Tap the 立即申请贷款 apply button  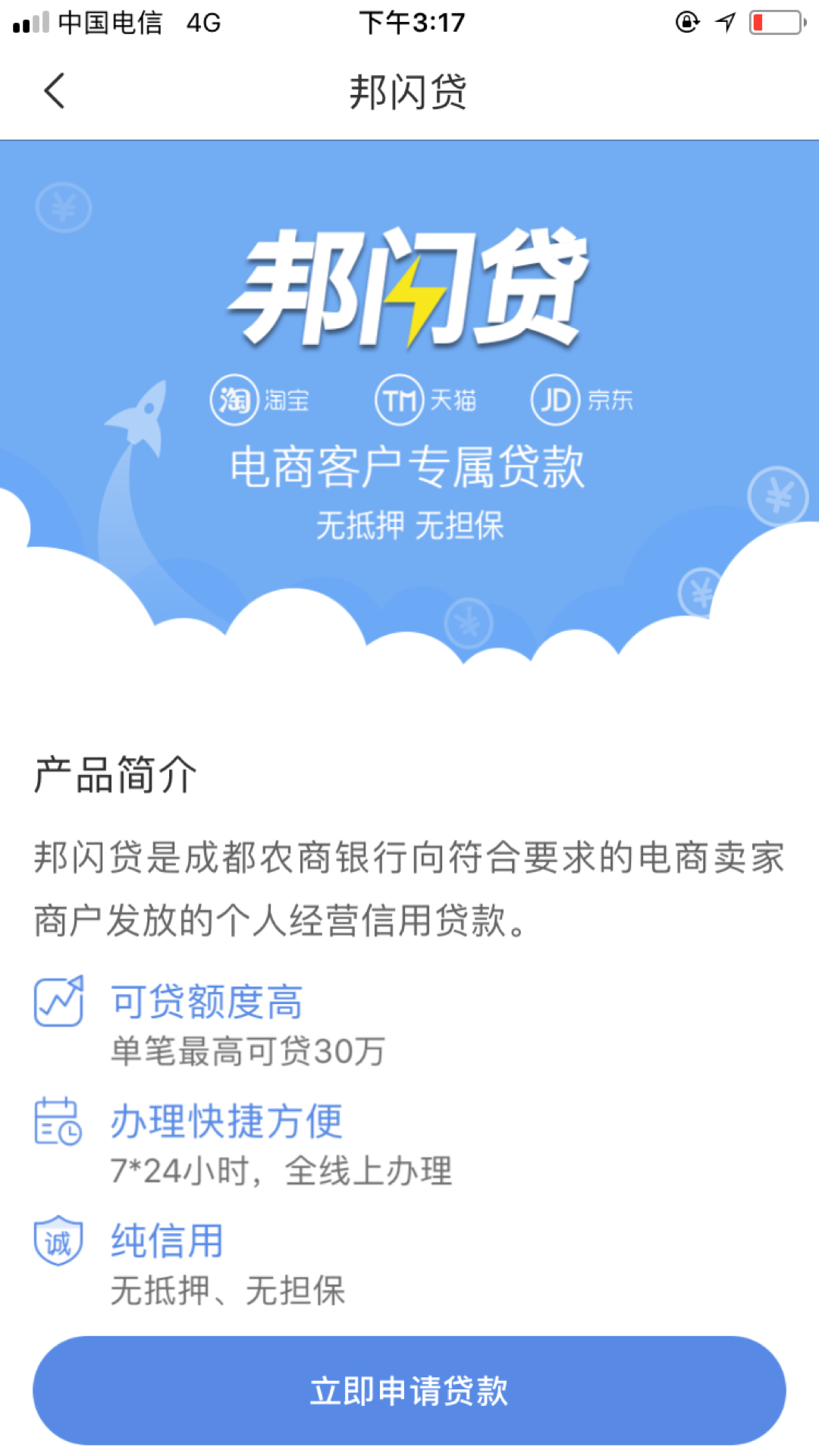coord(409,1390)
